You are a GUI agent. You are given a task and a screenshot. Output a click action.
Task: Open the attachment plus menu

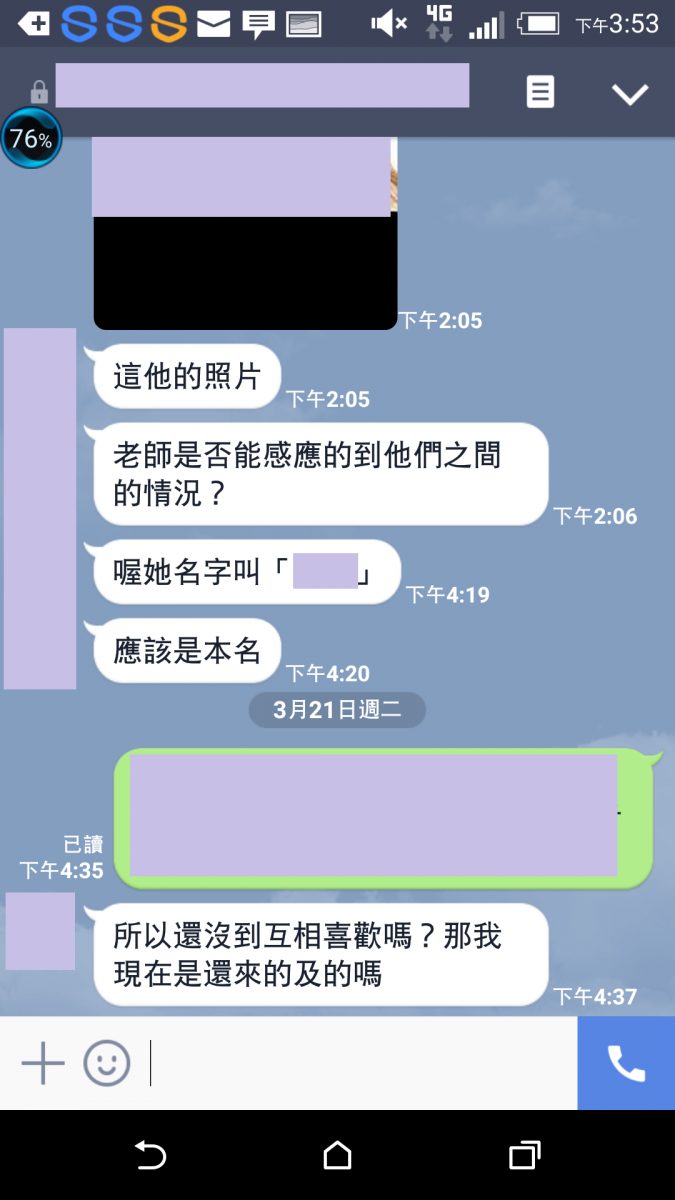pyautogui.click(x=43, y=1062)
